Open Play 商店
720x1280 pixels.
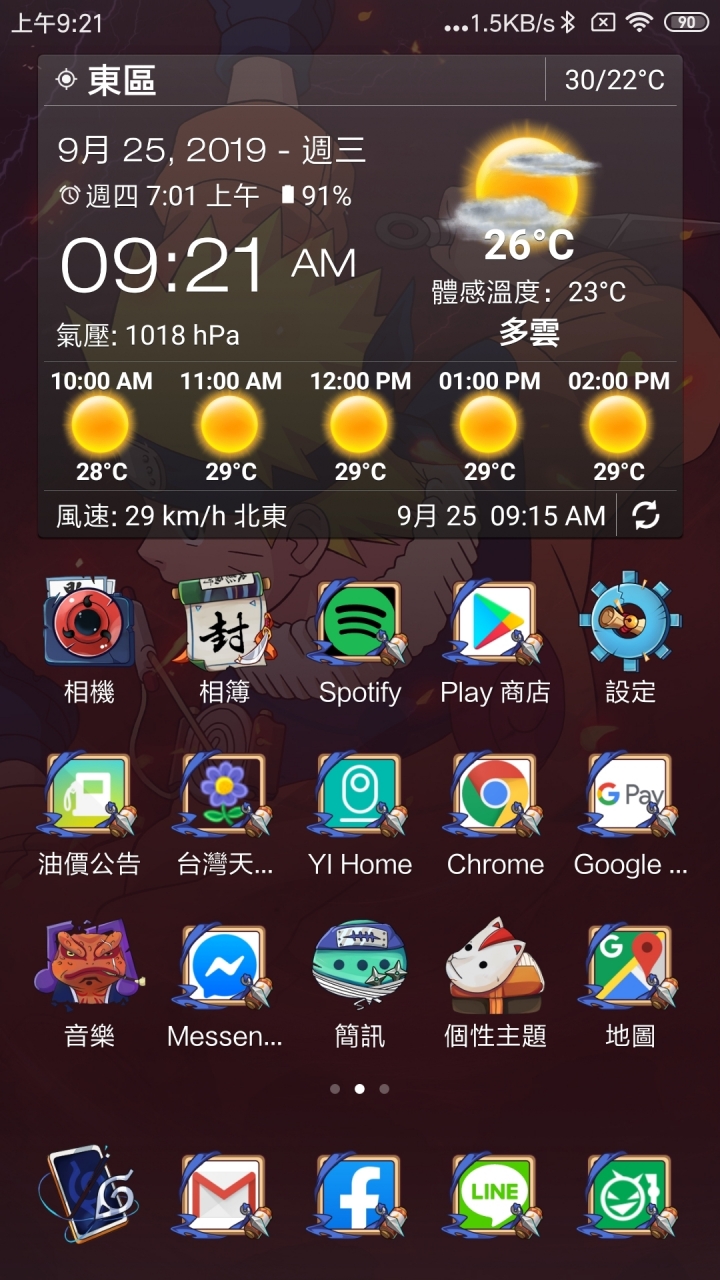[x=495, y=624]
